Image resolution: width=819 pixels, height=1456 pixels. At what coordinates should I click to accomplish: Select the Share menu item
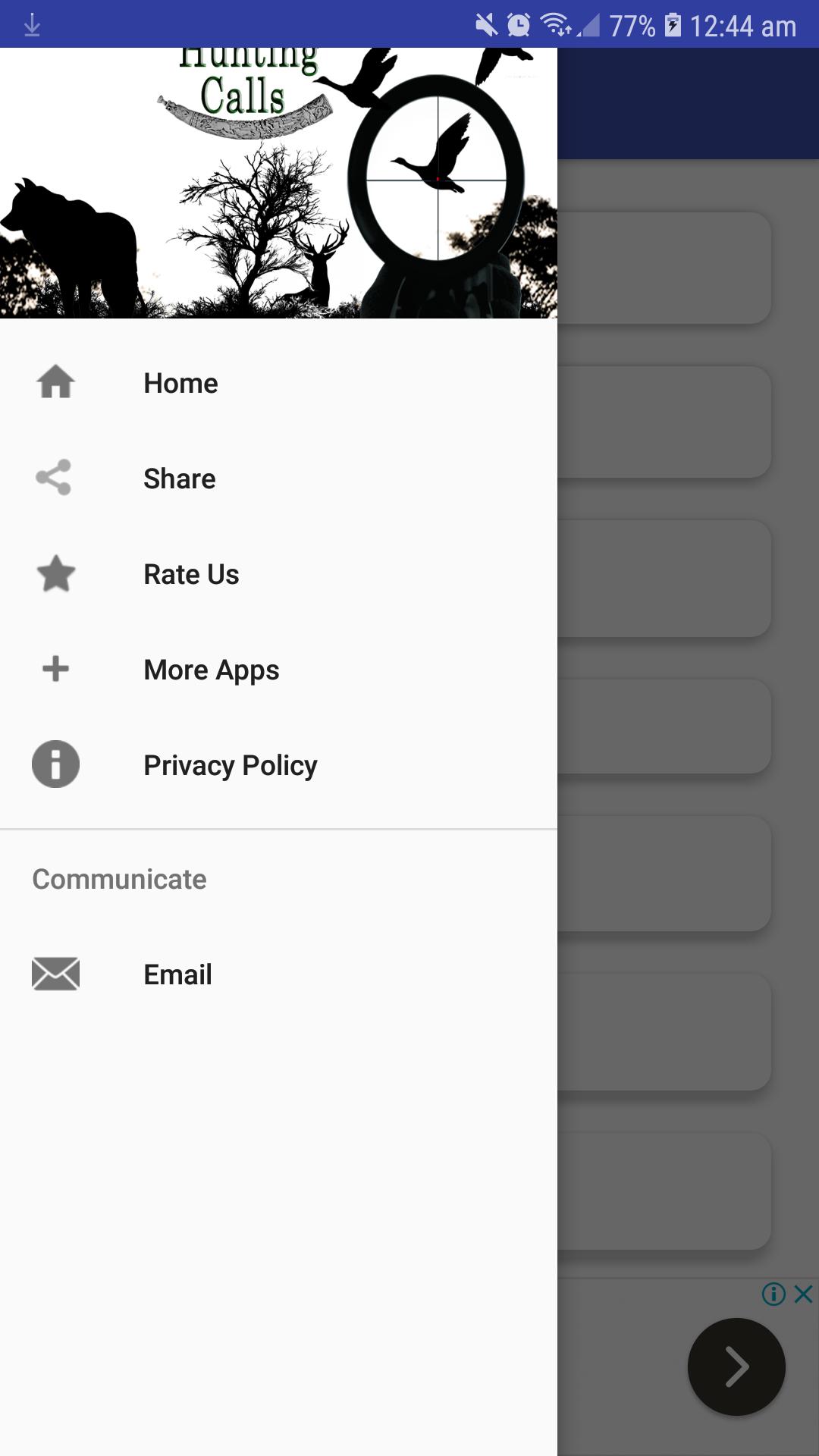[x=278, y=479]
